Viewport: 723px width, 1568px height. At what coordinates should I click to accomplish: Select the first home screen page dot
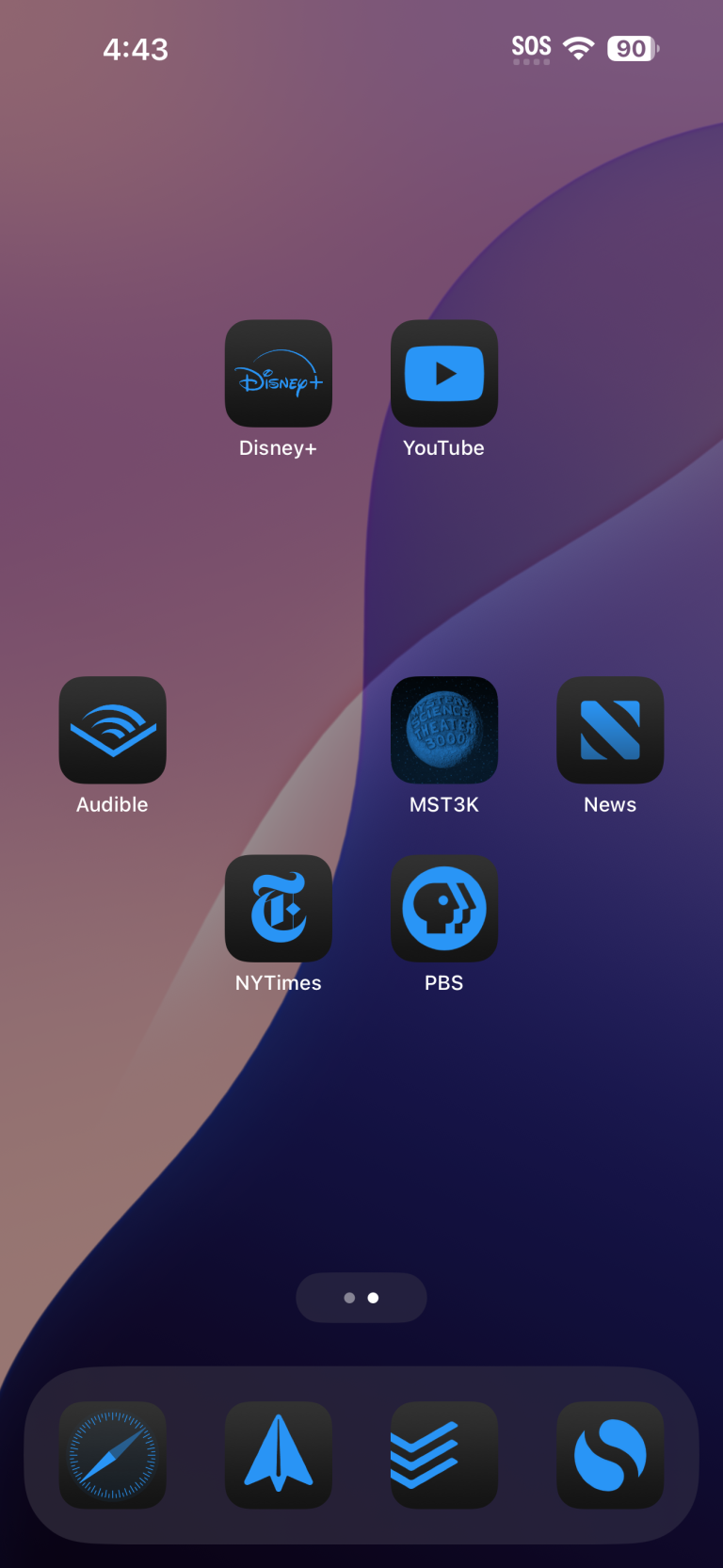349,1297
